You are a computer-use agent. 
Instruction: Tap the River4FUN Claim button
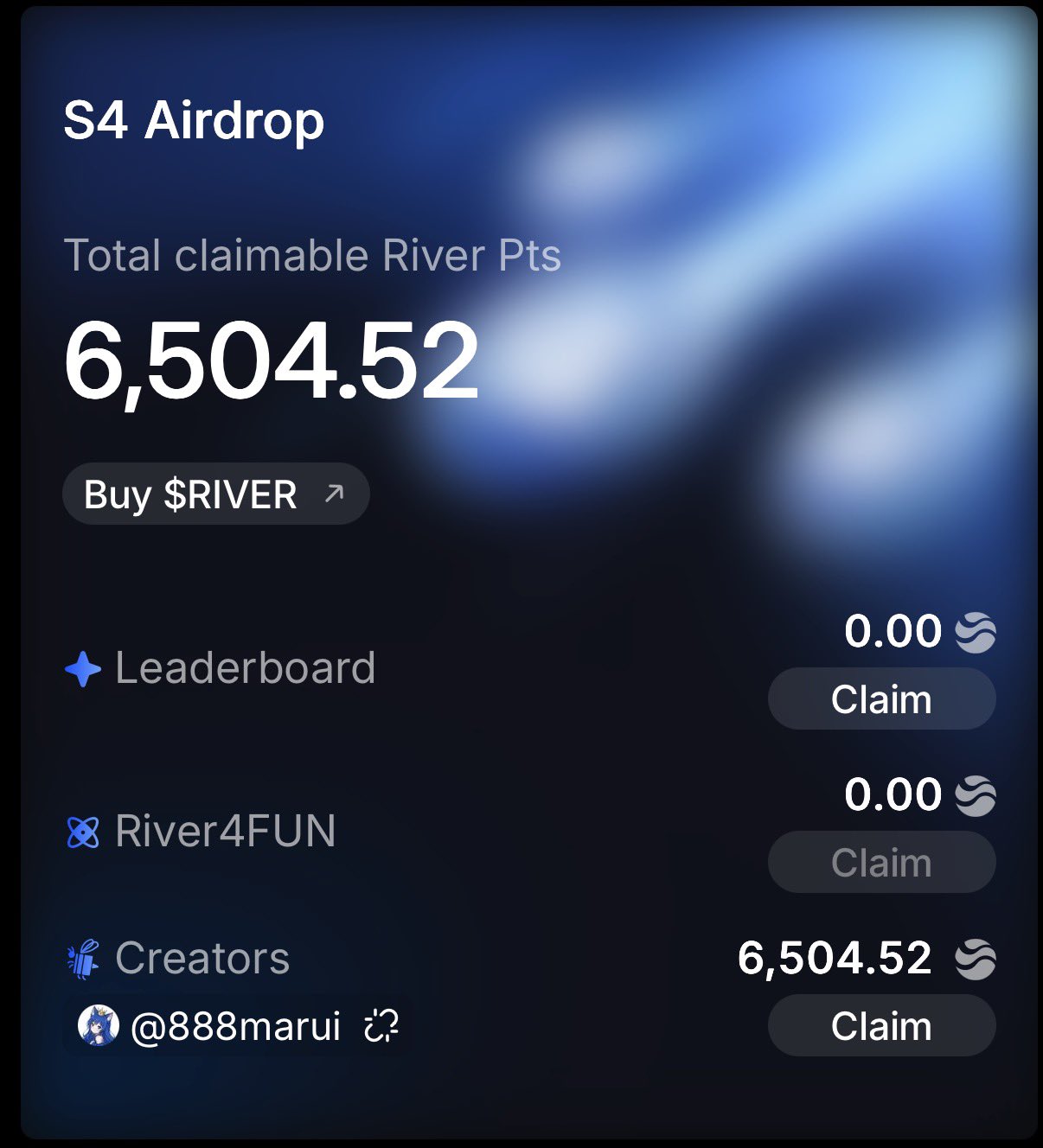click(x=881, y=862)
